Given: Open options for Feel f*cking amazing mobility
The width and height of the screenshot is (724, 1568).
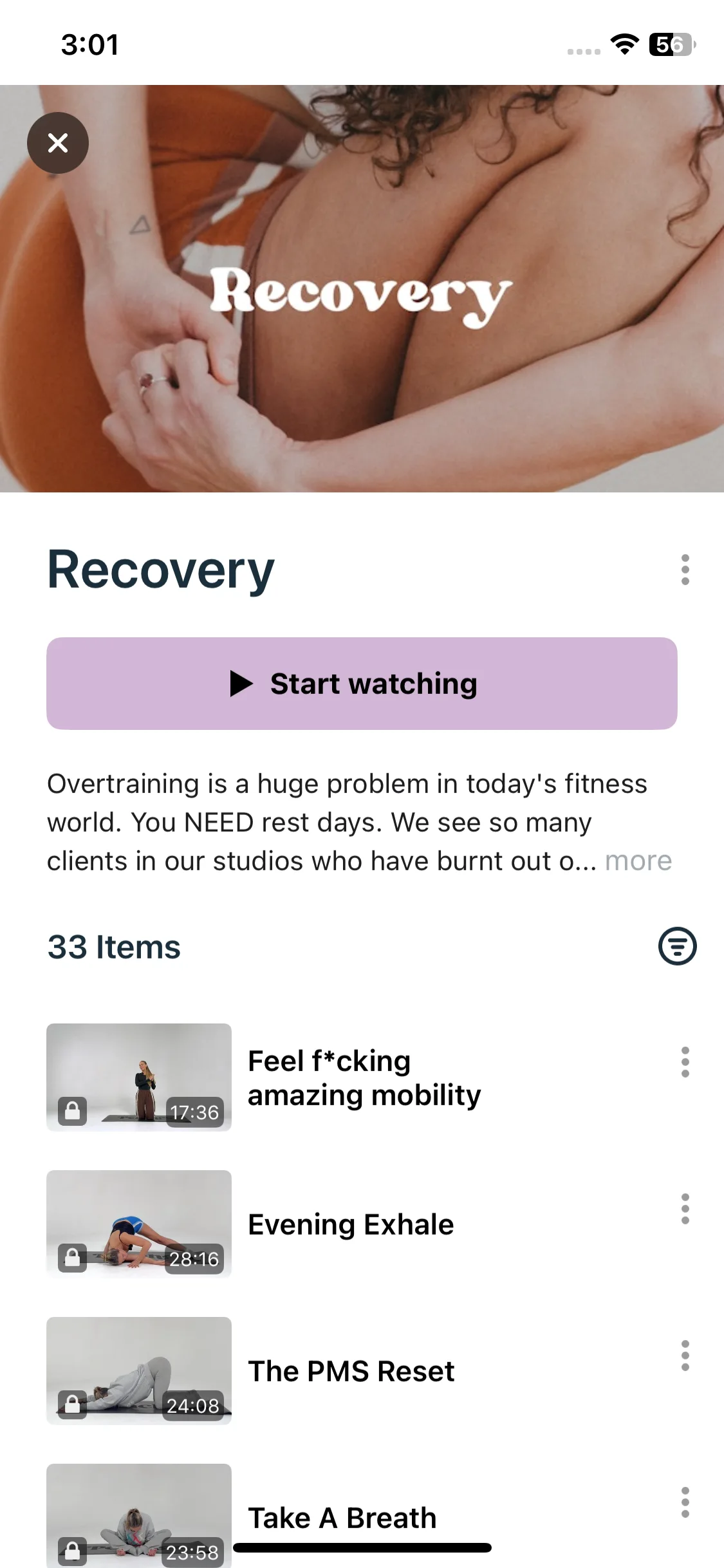Looking at the screenshot, I should (x=685, y=1062).
